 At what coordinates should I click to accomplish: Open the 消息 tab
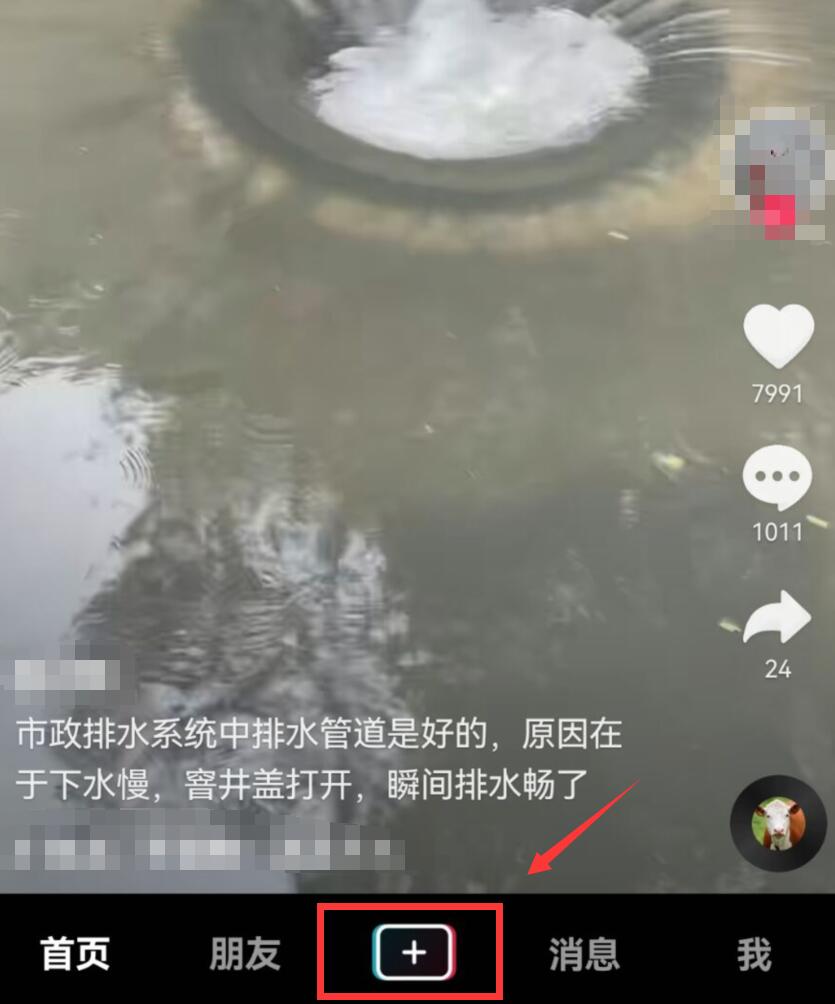click(x=583, y=954)
